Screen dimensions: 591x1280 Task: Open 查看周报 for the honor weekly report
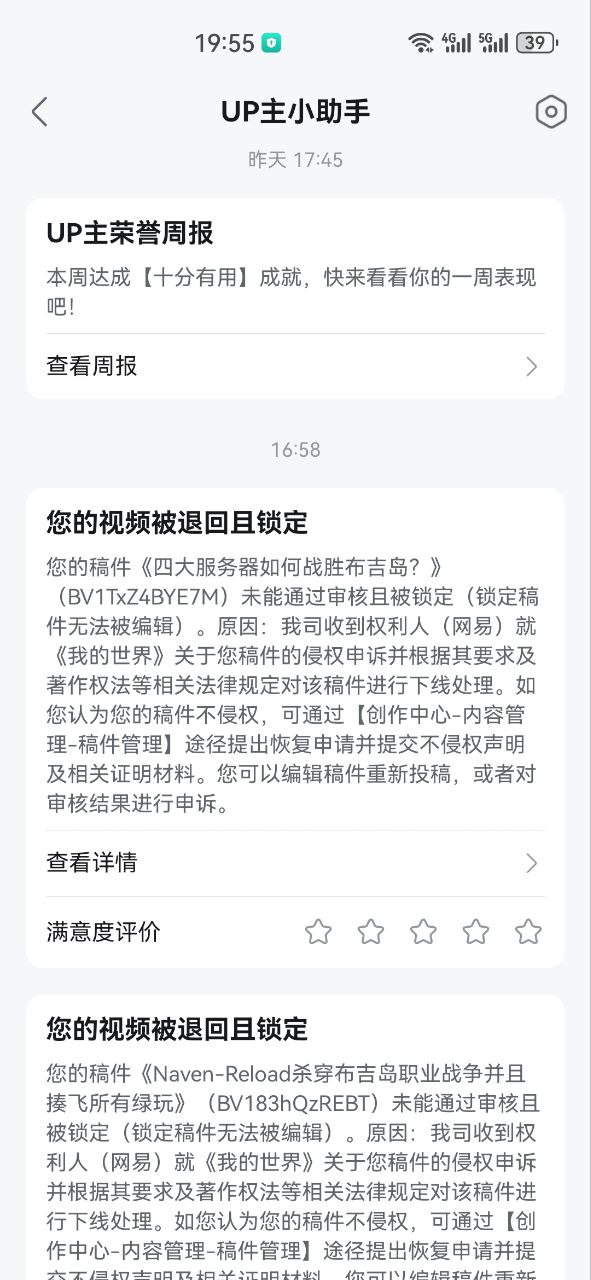click(x=295, y=366)
